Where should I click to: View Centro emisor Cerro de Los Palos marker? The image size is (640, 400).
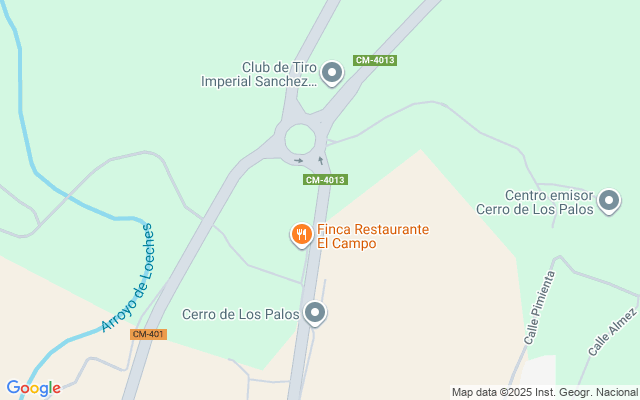pyautogui.click(x=608, y=203)
